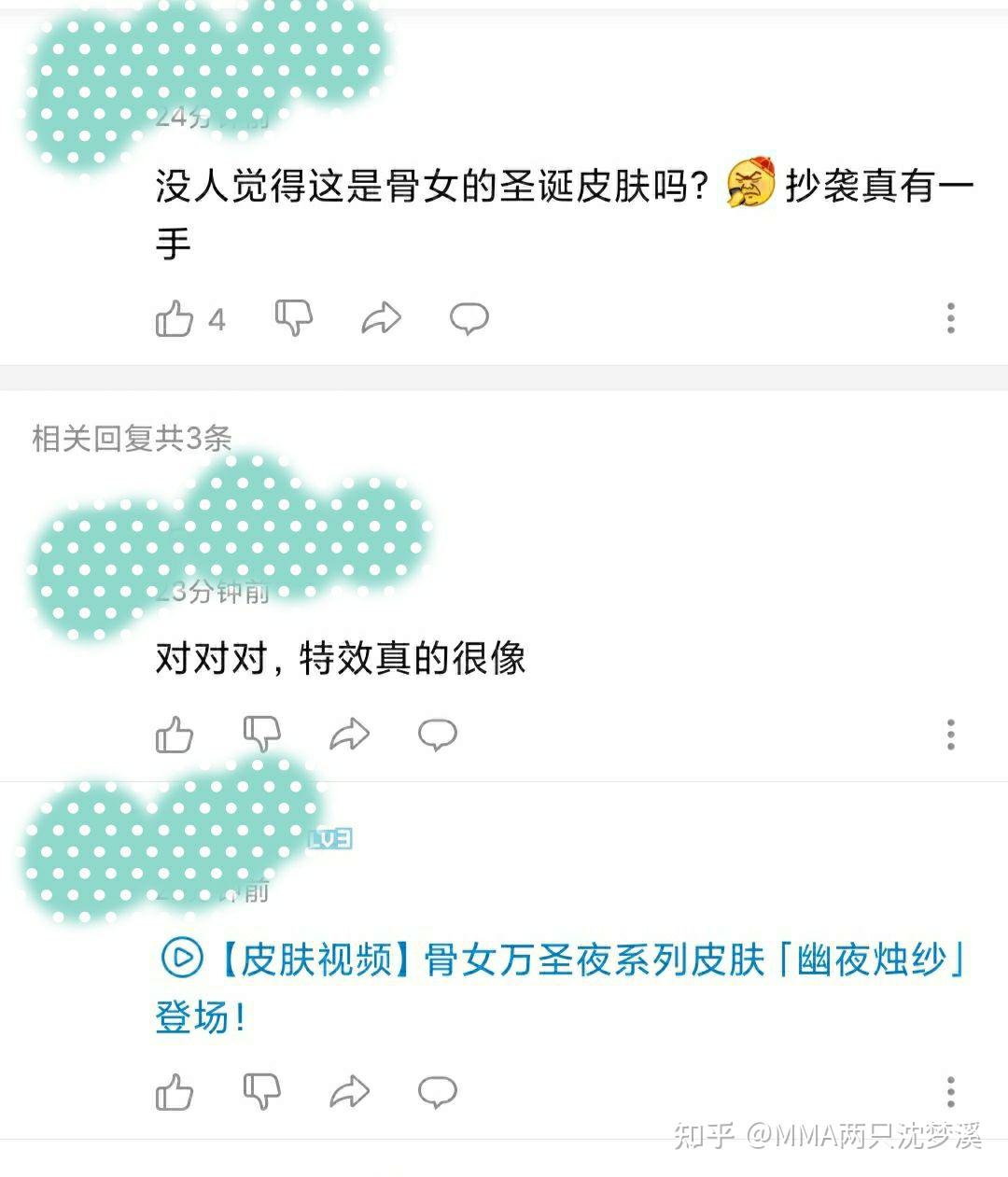Dislike the reply 对对对，特效真的很像

tap(261, 735)
